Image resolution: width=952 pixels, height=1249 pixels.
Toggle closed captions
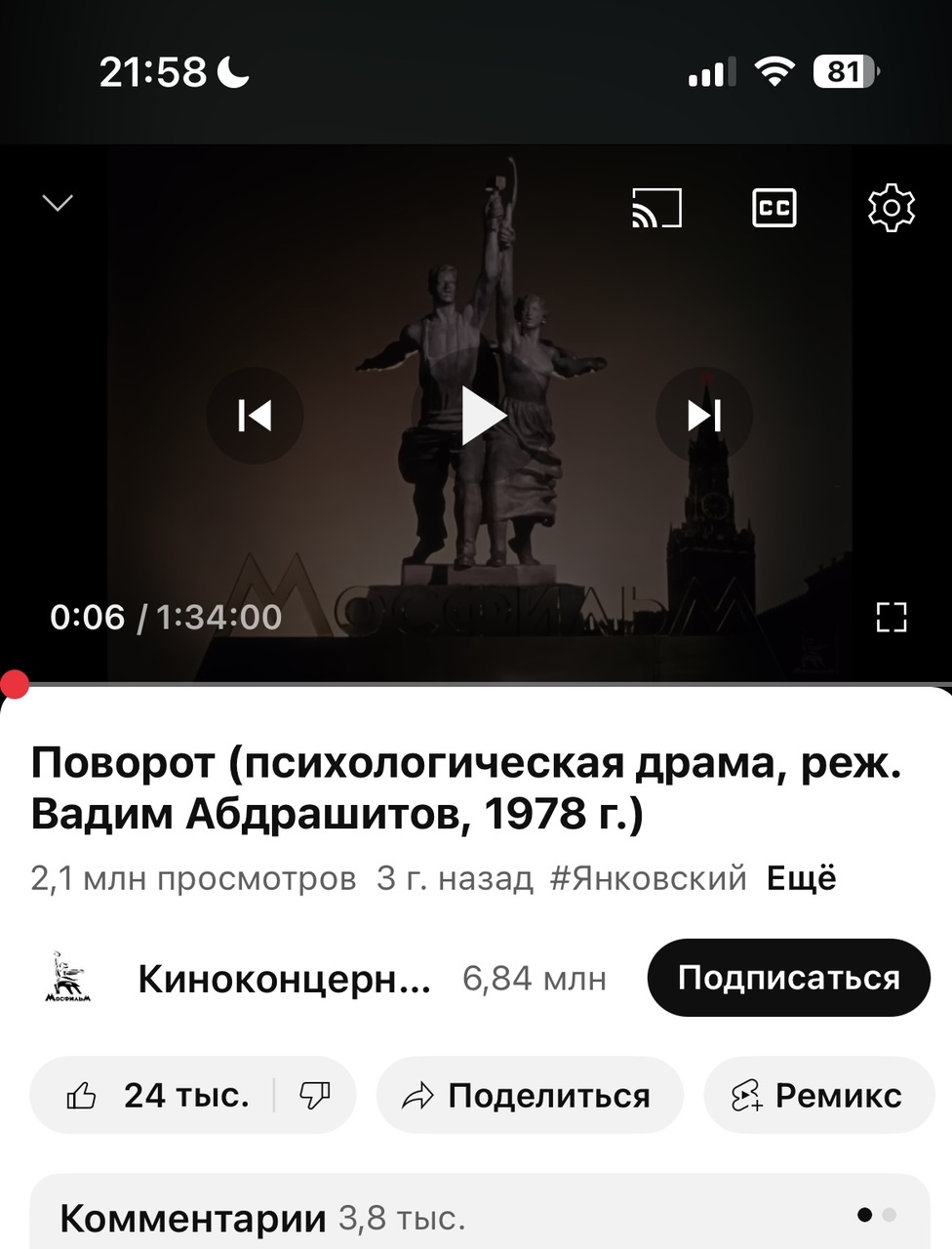774,208
